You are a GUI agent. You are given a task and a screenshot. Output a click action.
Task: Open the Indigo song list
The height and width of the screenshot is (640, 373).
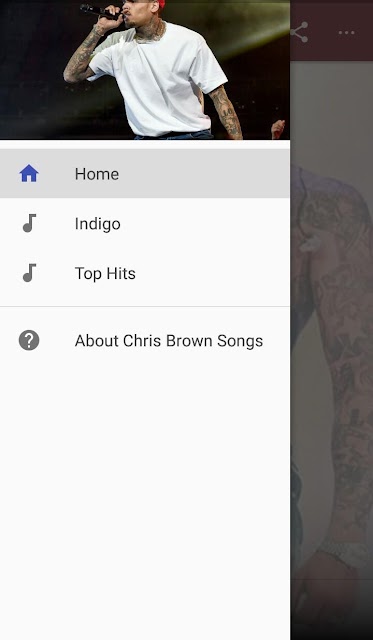tap(145, 224)
